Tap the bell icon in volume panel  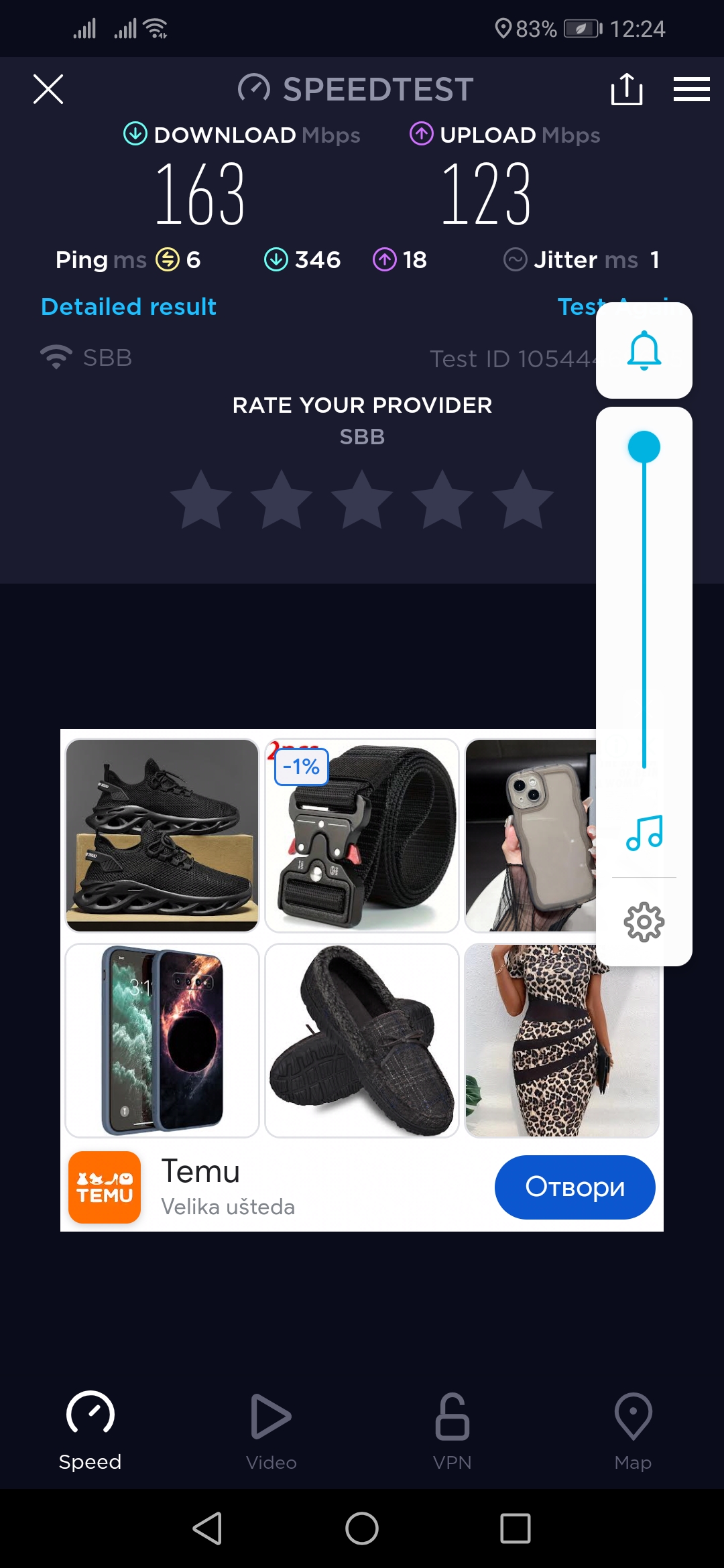[644, 350]
